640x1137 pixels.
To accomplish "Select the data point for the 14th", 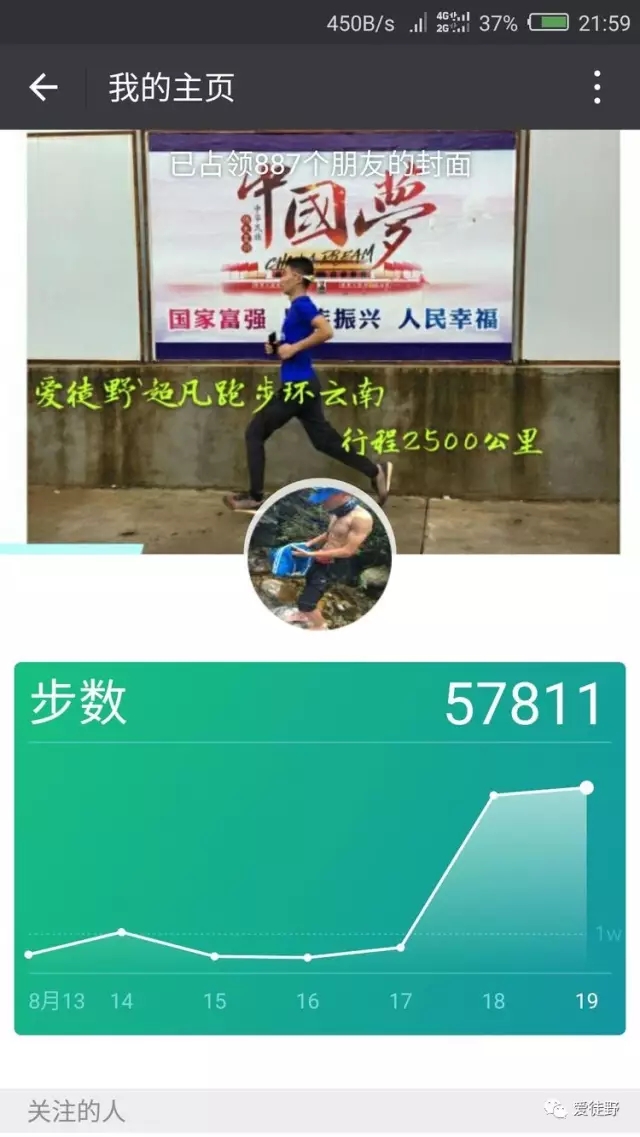I will (122, 932).
